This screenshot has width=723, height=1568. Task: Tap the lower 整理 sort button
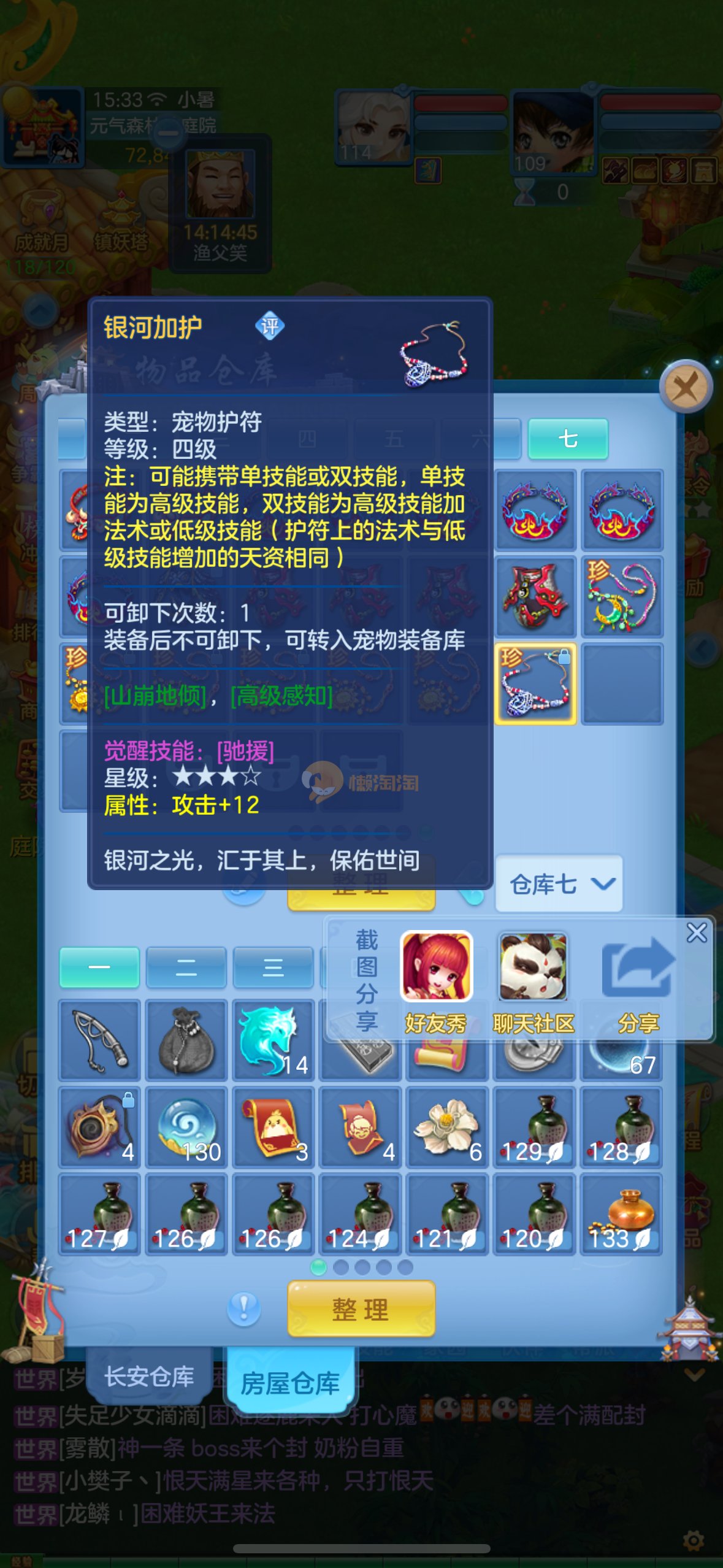click(361, 1309)
